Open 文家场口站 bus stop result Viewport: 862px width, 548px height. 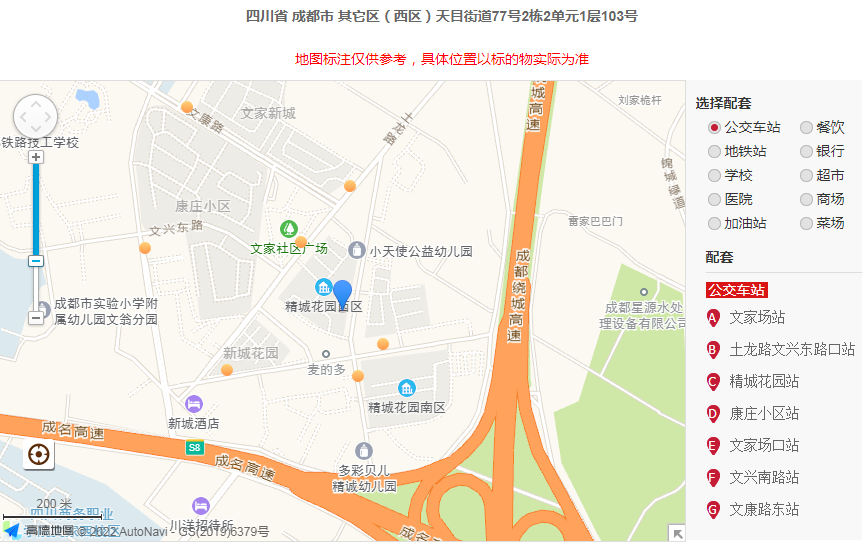[764, 446]
